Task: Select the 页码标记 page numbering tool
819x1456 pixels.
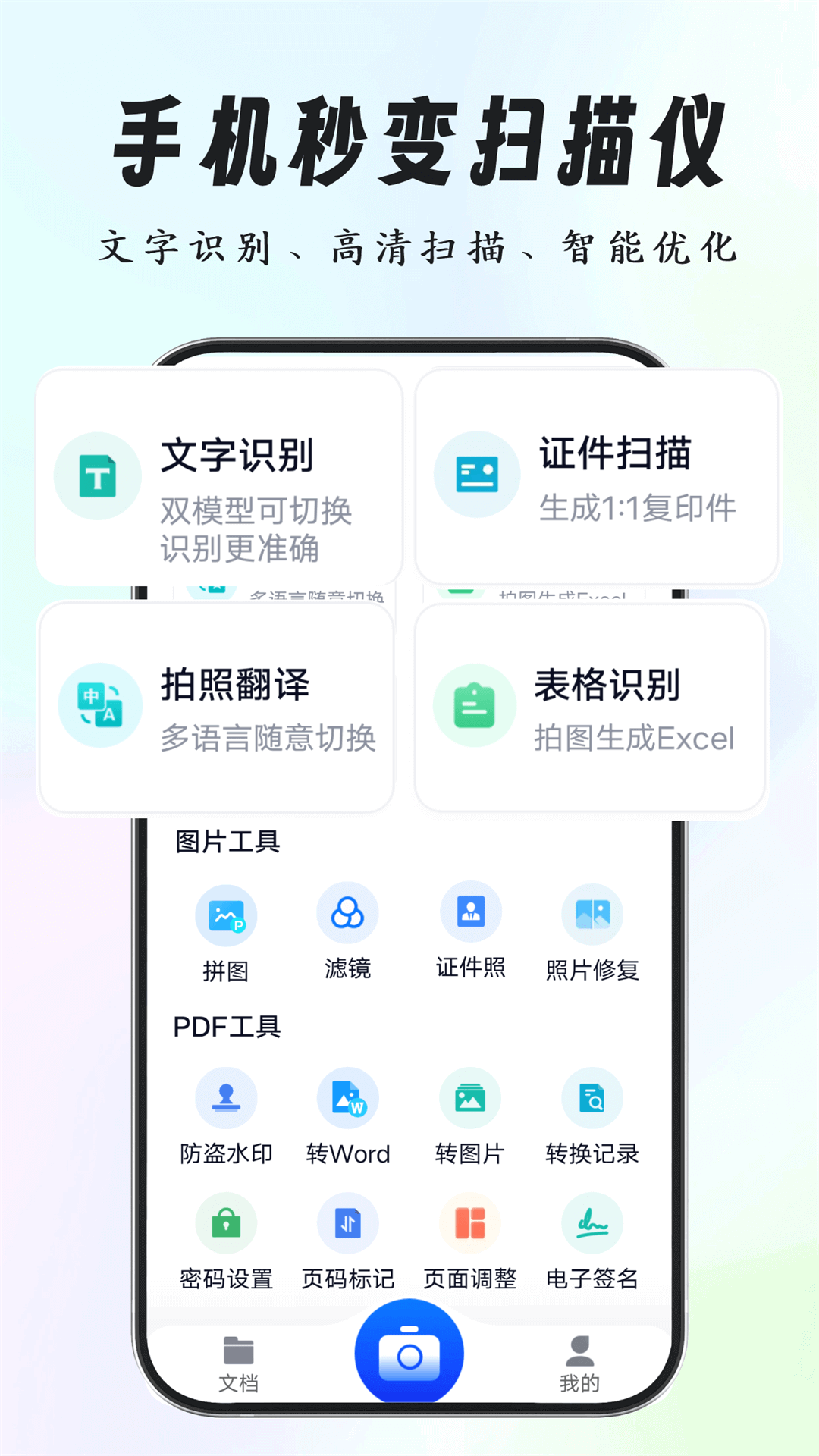Action: click(348, 1222)
